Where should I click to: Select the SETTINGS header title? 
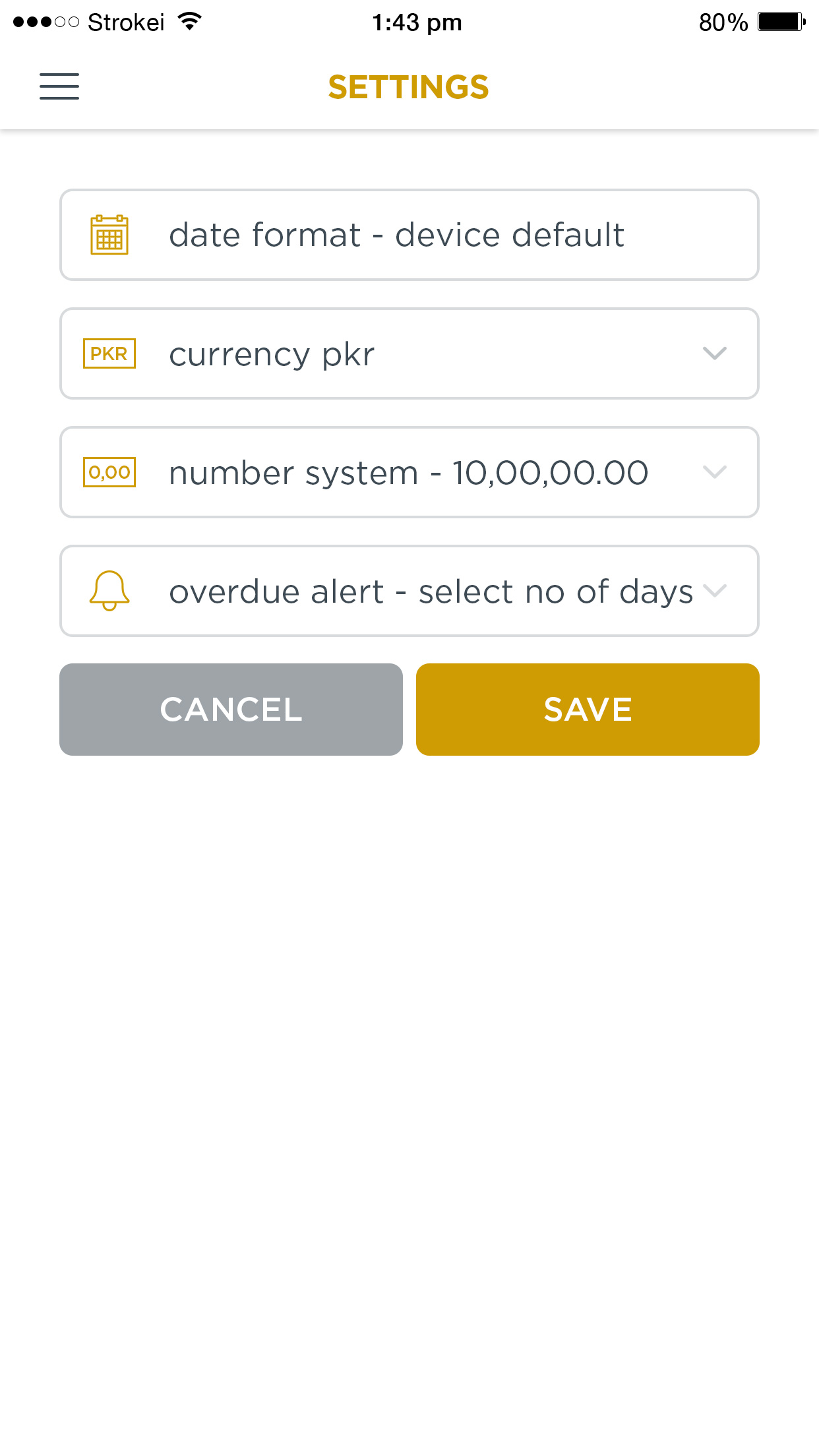pos(409,86)
